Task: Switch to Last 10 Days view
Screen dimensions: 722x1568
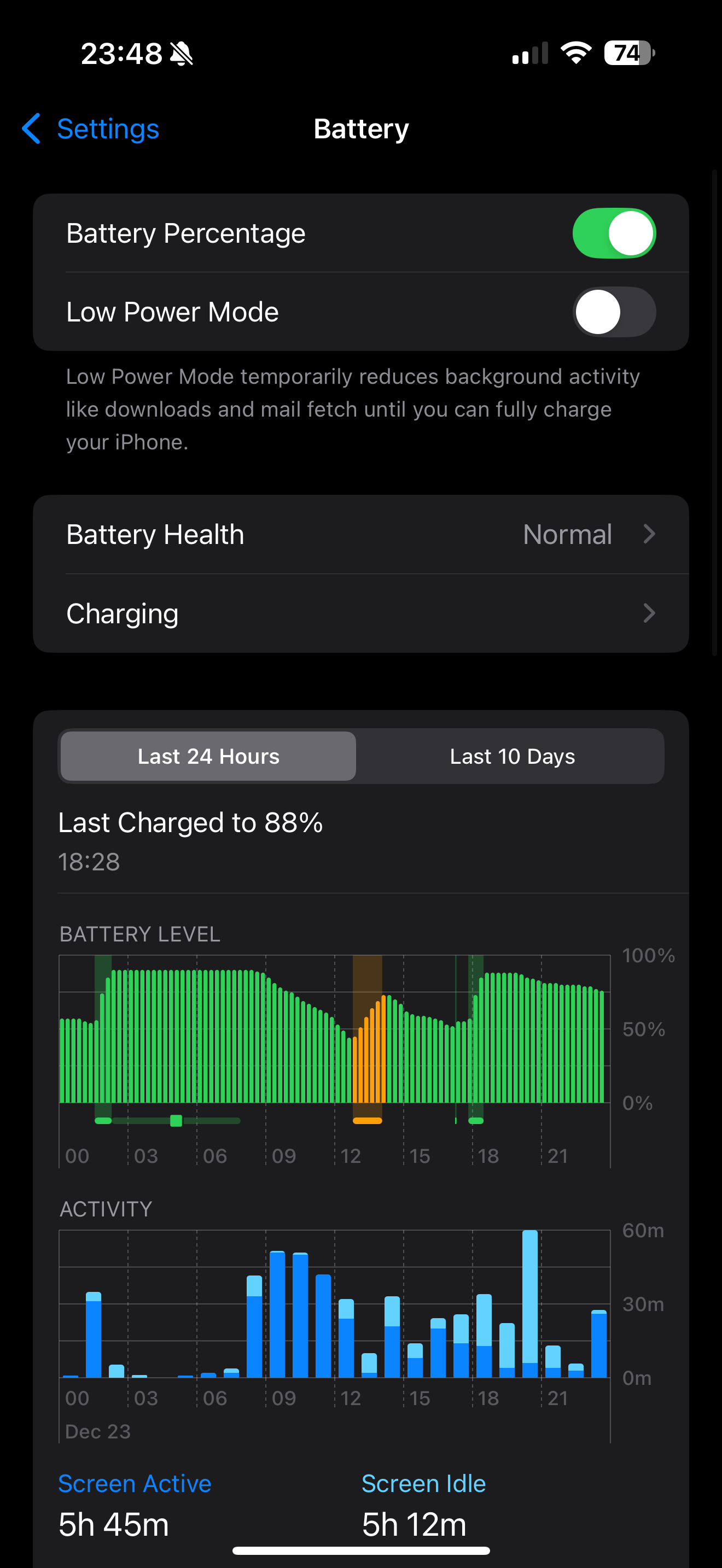Action: (512, 756)
